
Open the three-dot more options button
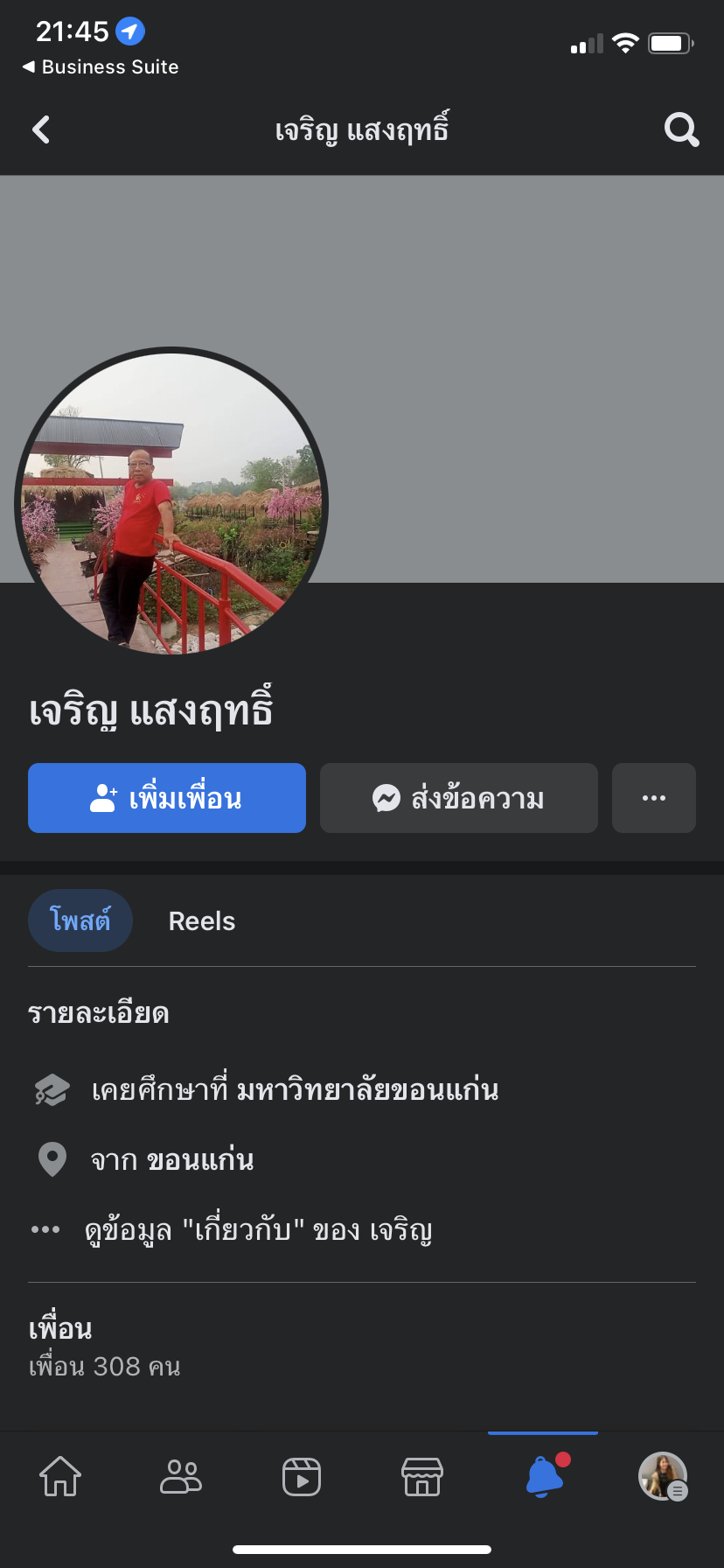coord(654,798)
